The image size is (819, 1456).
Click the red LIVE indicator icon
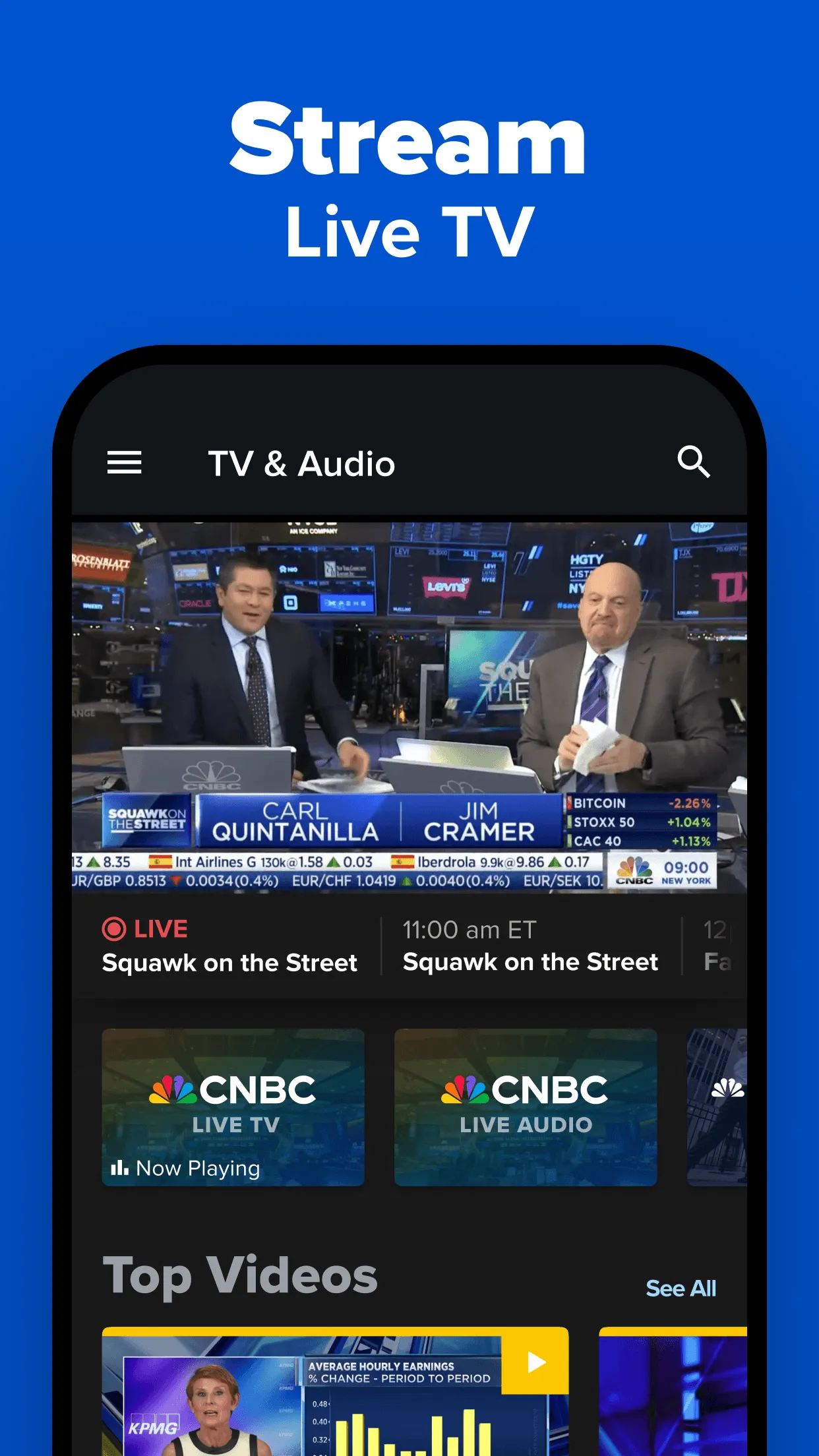[x=115, y=928]
